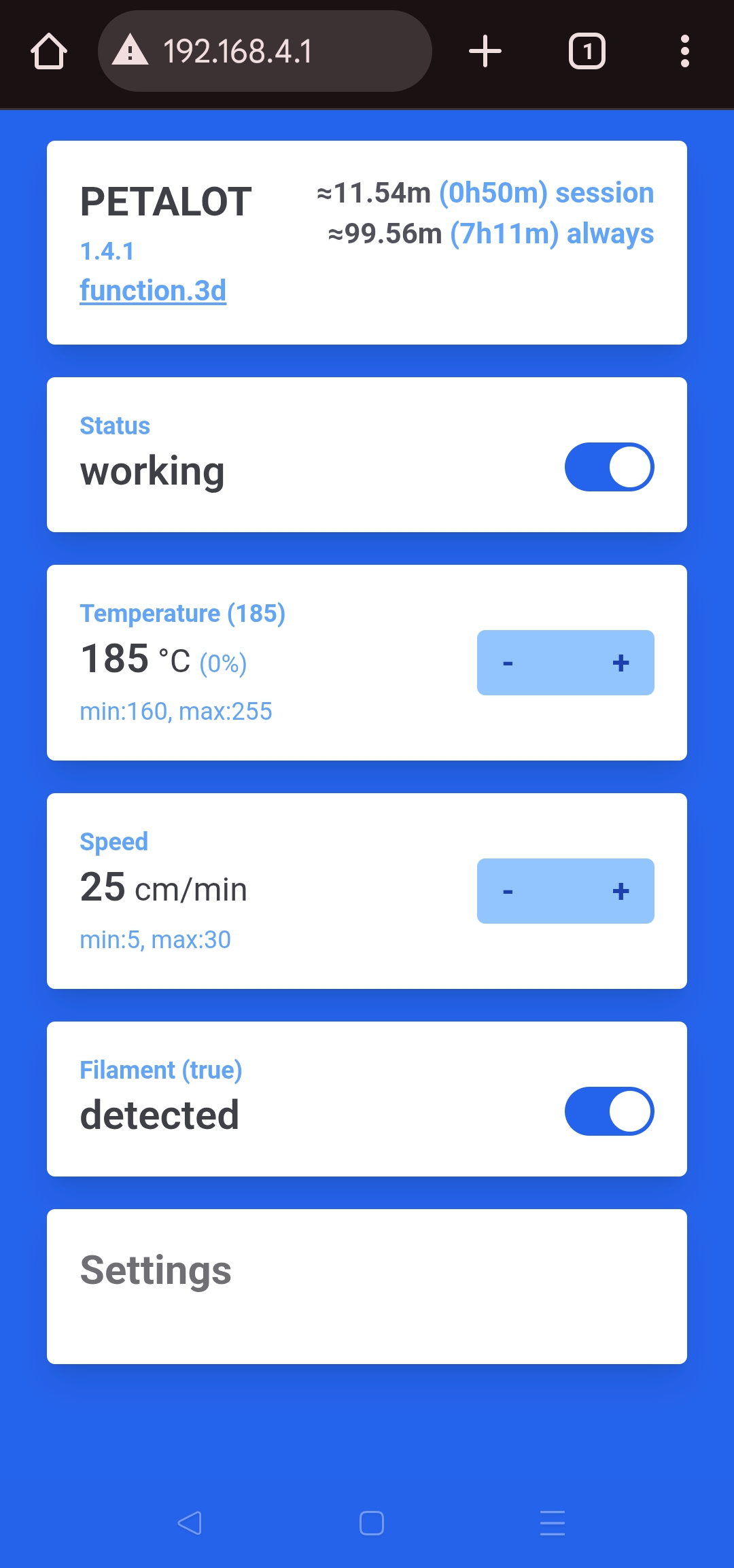Open the function.3d link
Image resolution: width=734 pixels, height=1568 pixels.
(153, 291)
